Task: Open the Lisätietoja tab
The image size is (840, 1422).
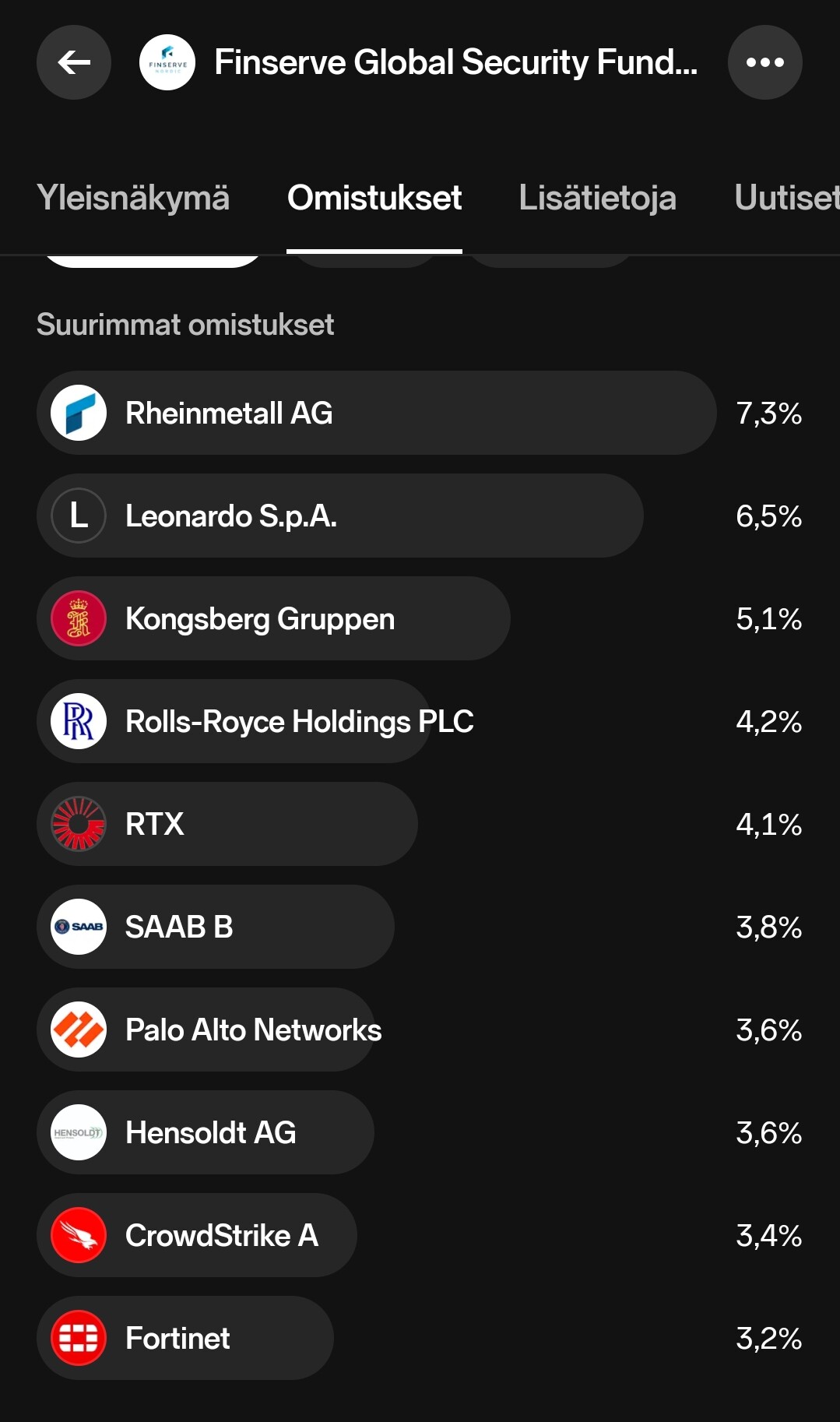Action: [x=597, y=198]
